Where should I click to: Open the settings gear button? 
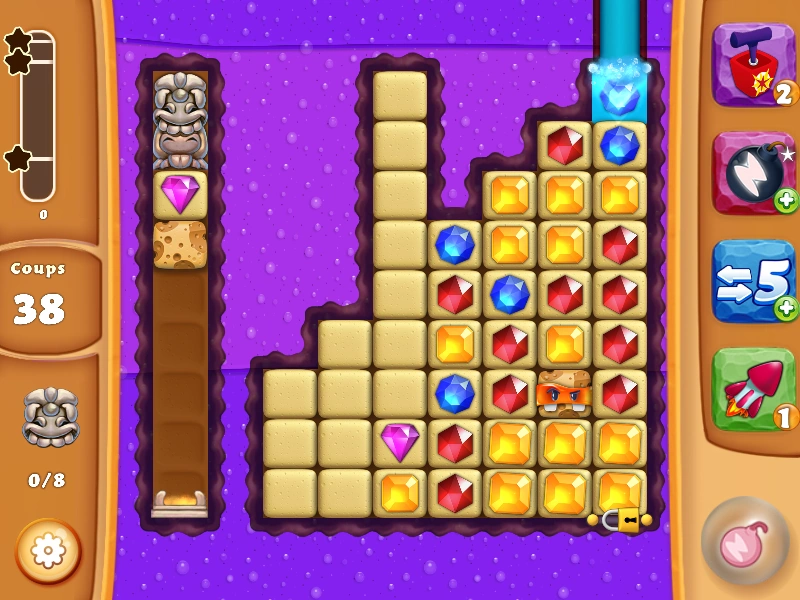click(x=48, y=551)
